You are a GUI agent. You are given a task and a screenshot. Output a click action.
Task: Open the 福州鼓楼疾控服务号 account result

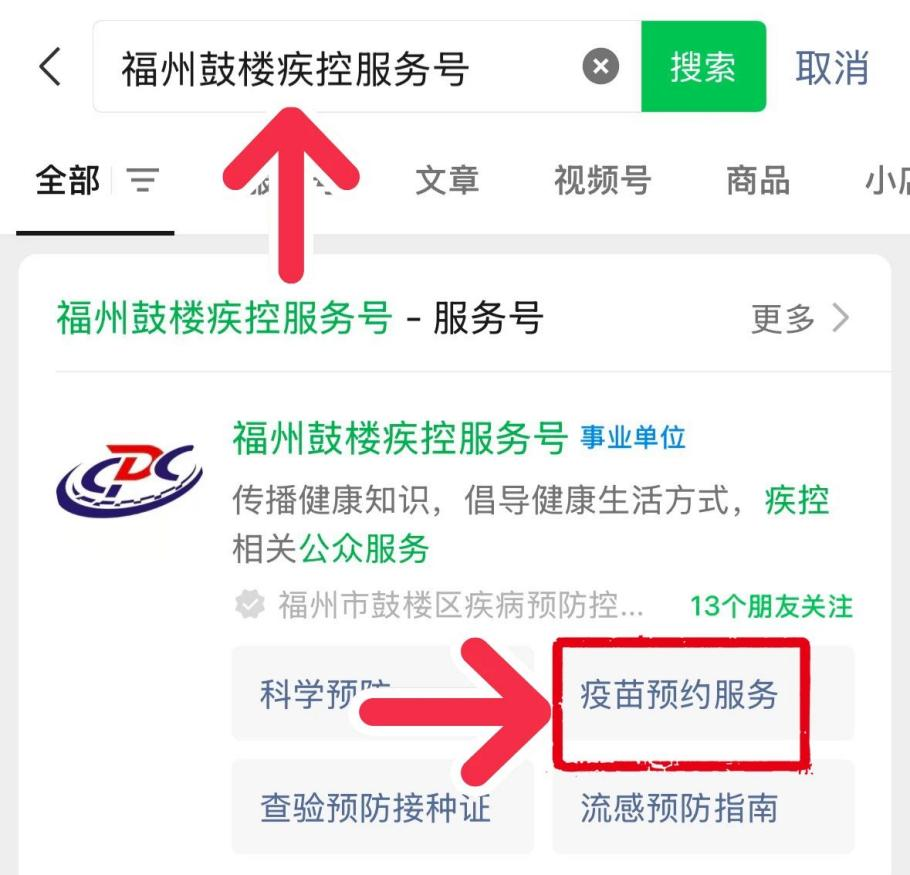(x=400, y=438)
